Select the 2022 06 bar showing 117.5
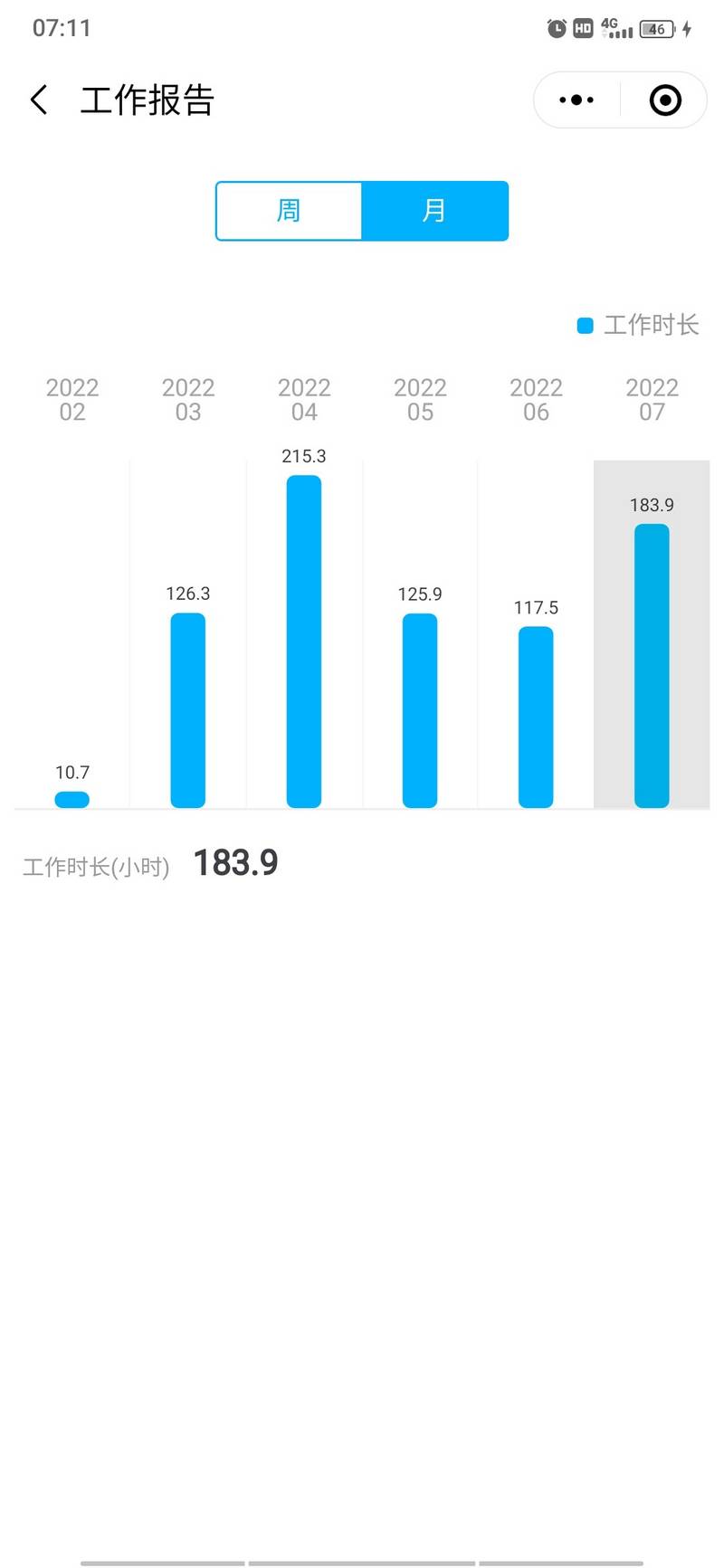The width and height of the screenshot is (724, 1568). pyautogui.click(x=536, y=717)
